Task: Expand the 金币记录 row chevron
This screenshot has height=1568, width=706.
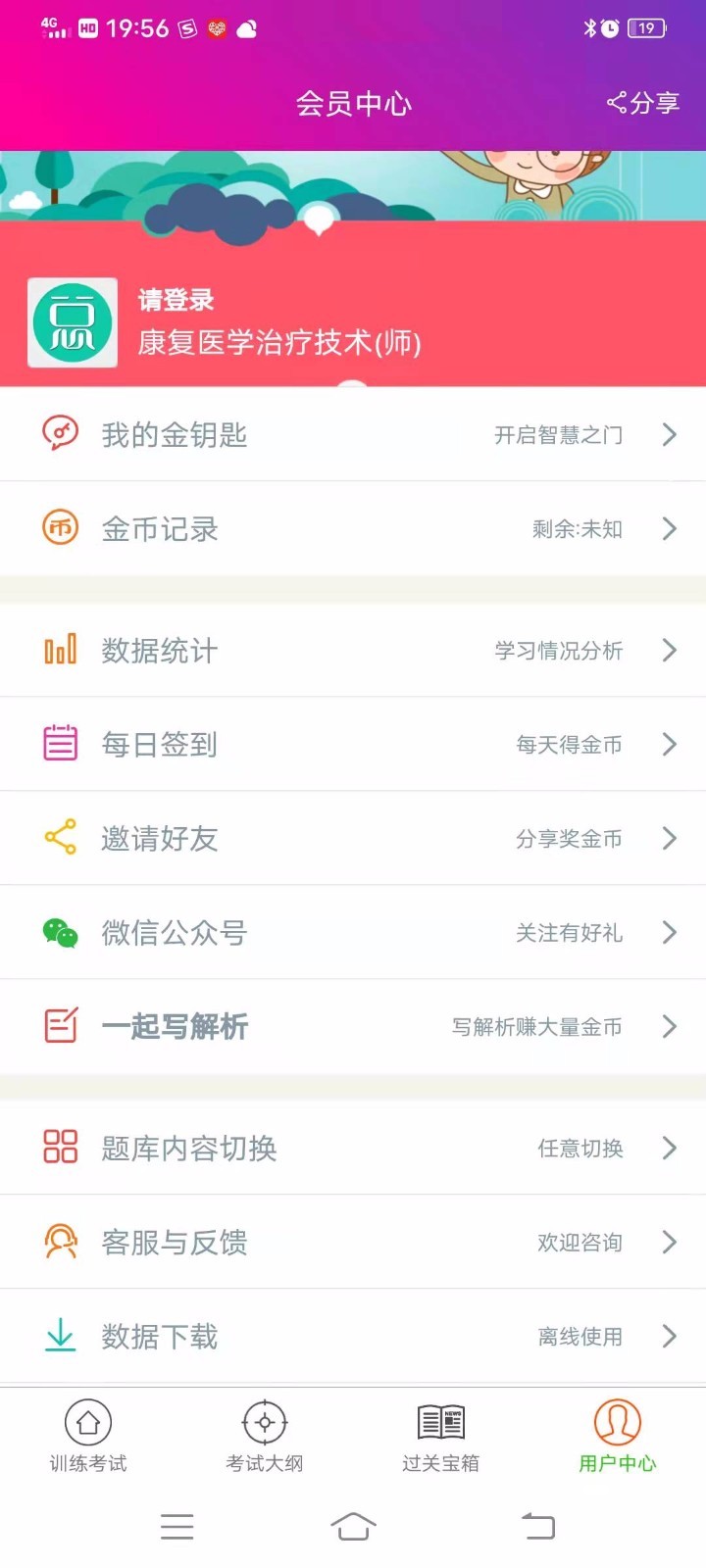Action: tap(671, 528)
